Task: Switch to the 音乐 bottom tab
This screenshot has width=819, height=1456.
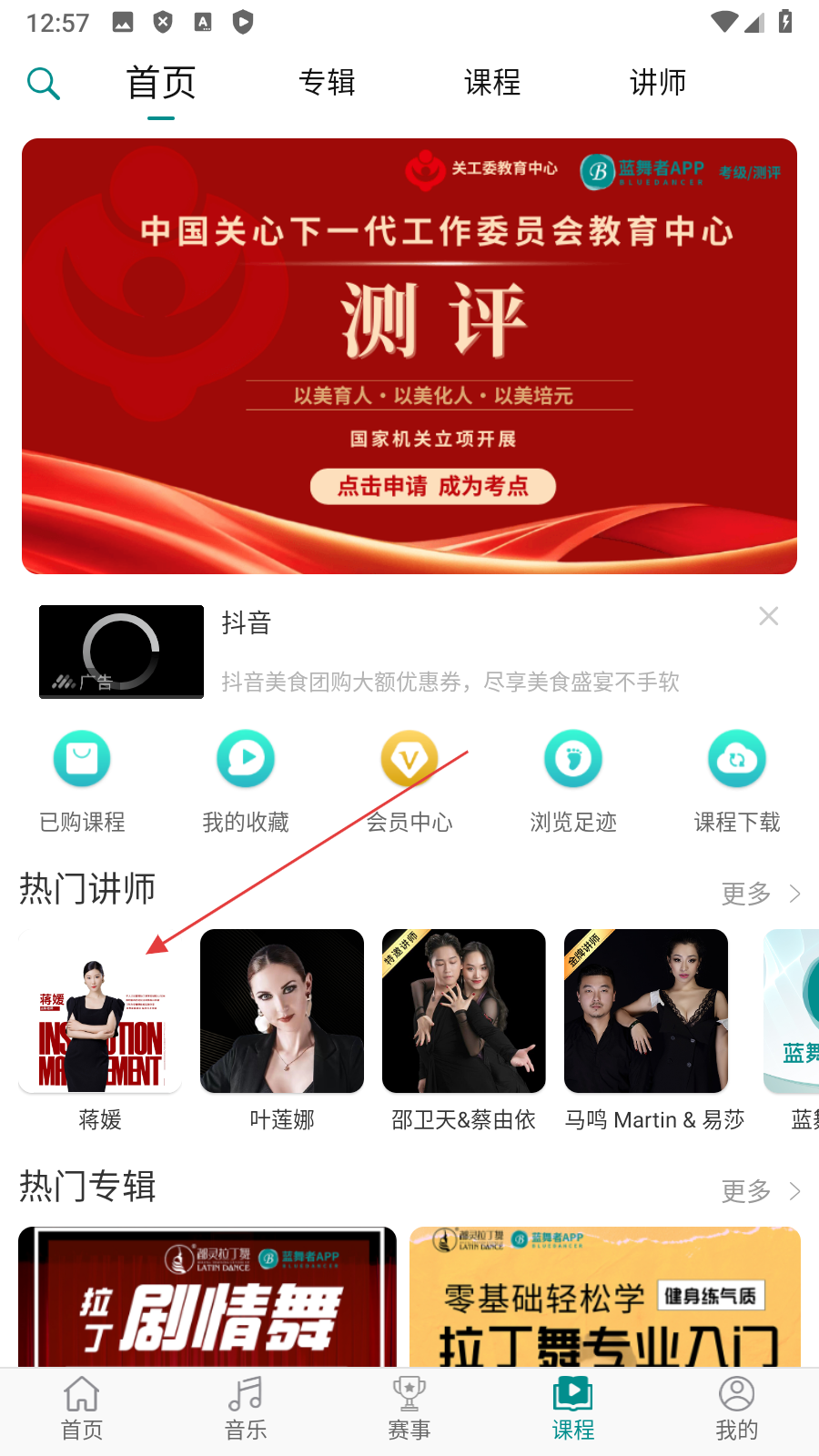Action: tap(246, 1407)
